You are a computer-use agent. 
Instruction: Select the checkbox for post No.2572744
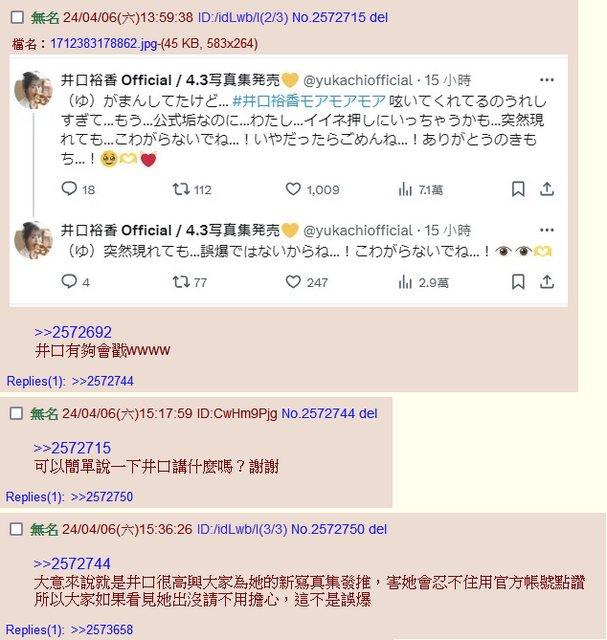[x=16, y=413]
